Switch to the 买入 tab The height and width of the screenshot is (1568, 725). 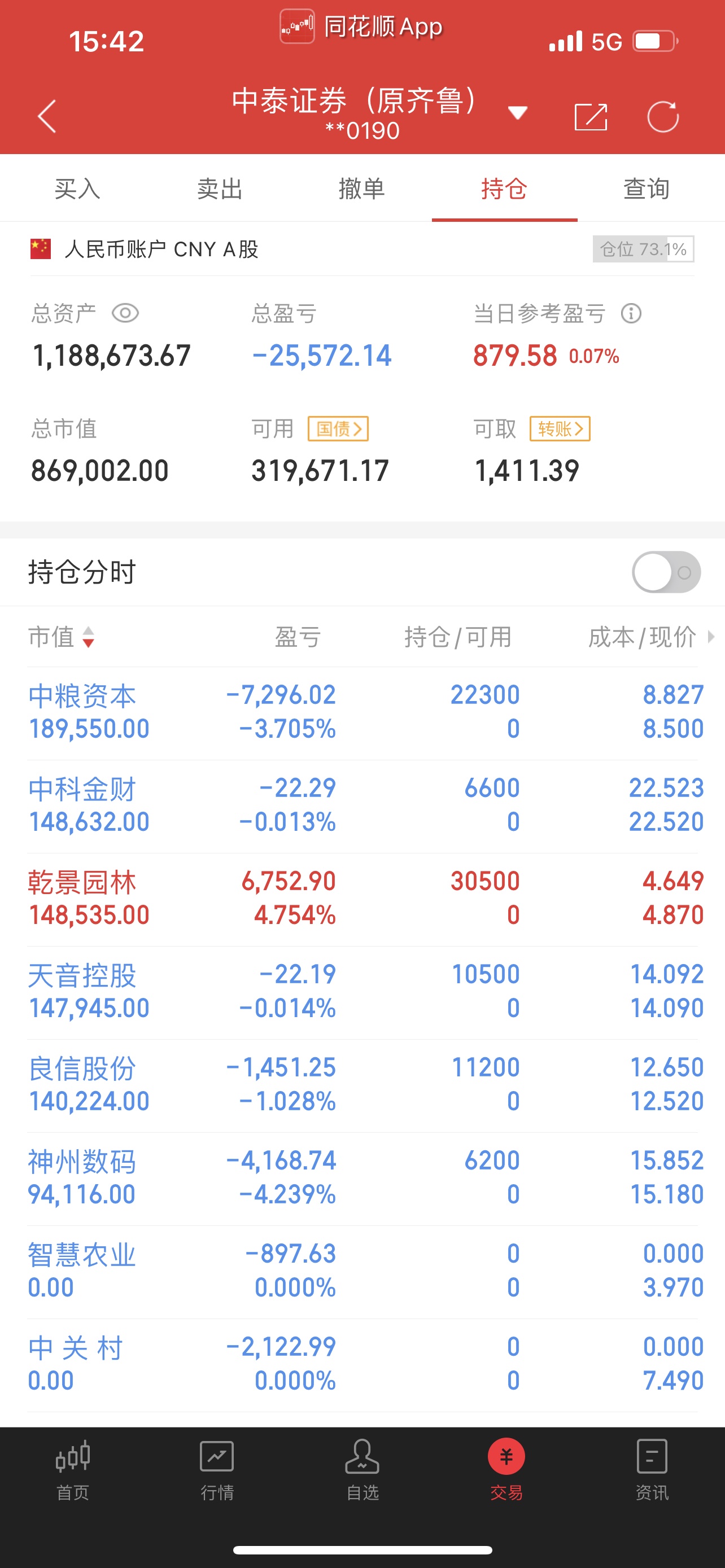(77, 189)
